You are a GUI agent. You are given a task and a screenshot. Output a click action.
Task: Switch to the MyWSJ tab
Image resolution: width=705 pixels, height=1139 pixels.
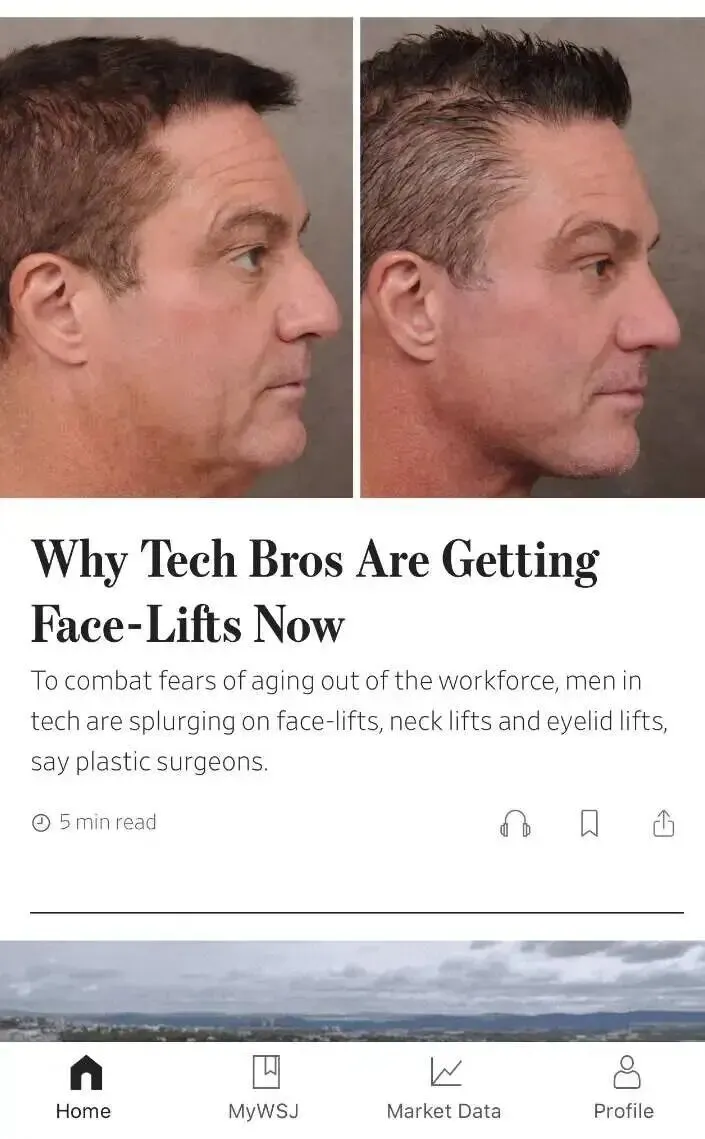click(x=264, y=1087)
